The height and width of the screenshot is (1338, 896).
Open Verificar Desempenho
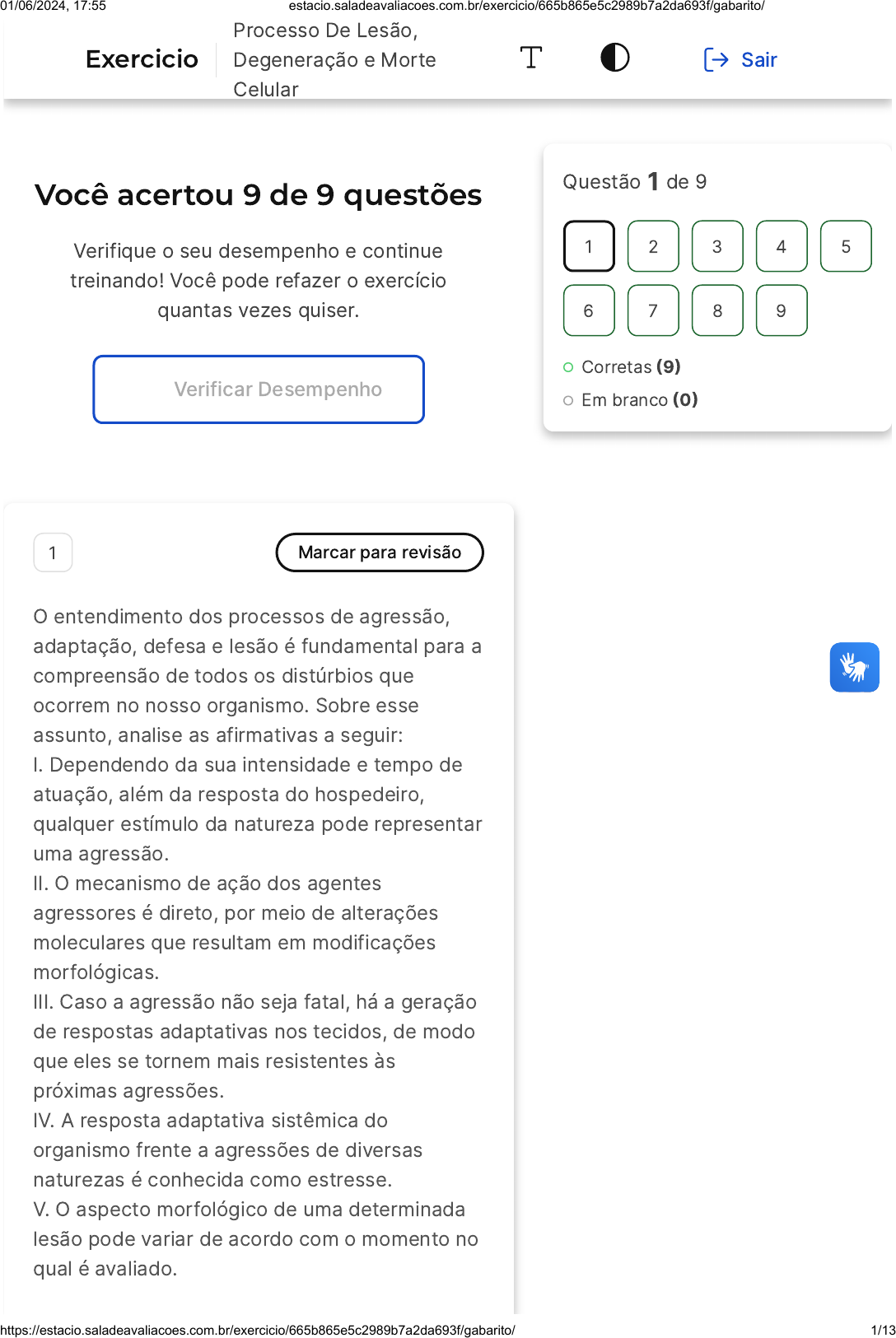coord(259,389)
